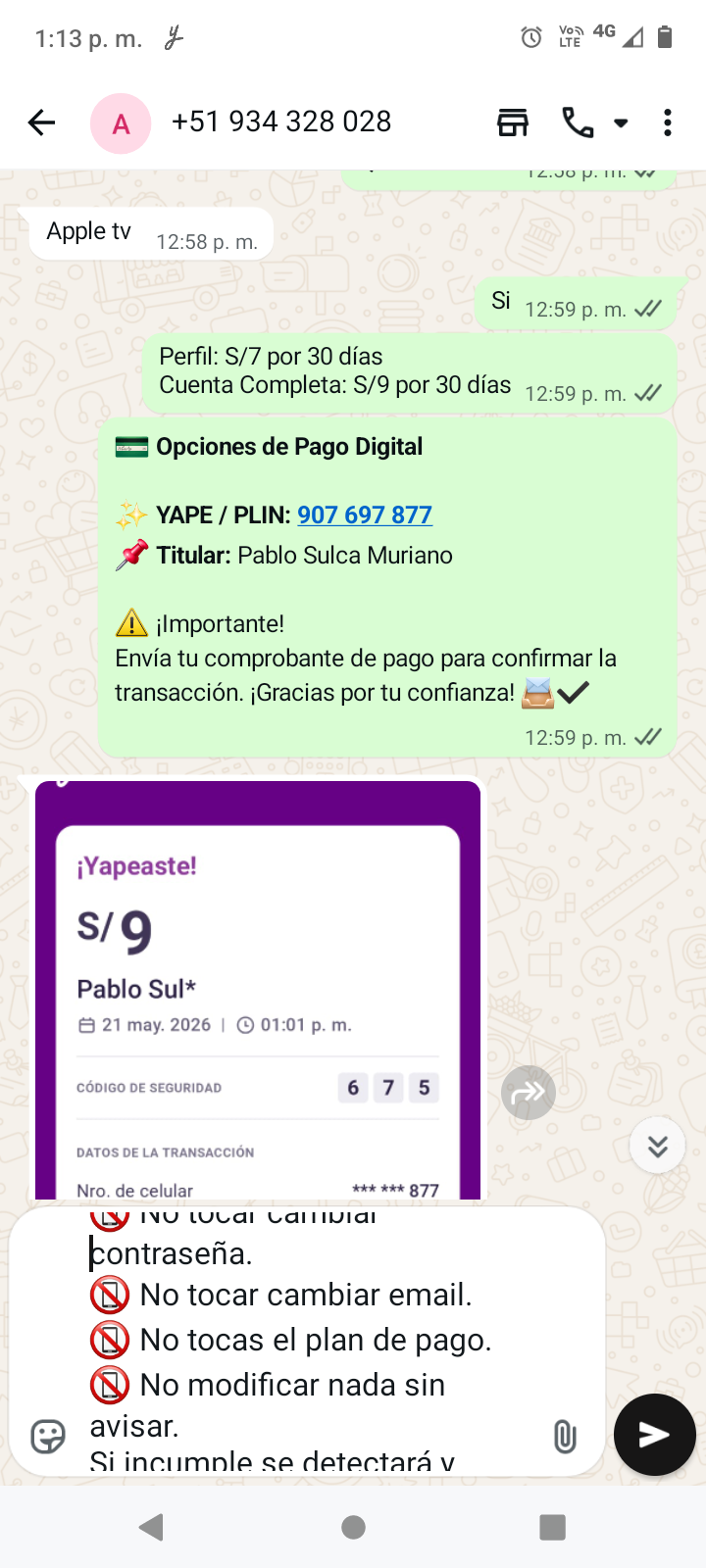Open the emoji and sticker picker
This screenshot has width=706, height=1568.
tap(48, 1437)
